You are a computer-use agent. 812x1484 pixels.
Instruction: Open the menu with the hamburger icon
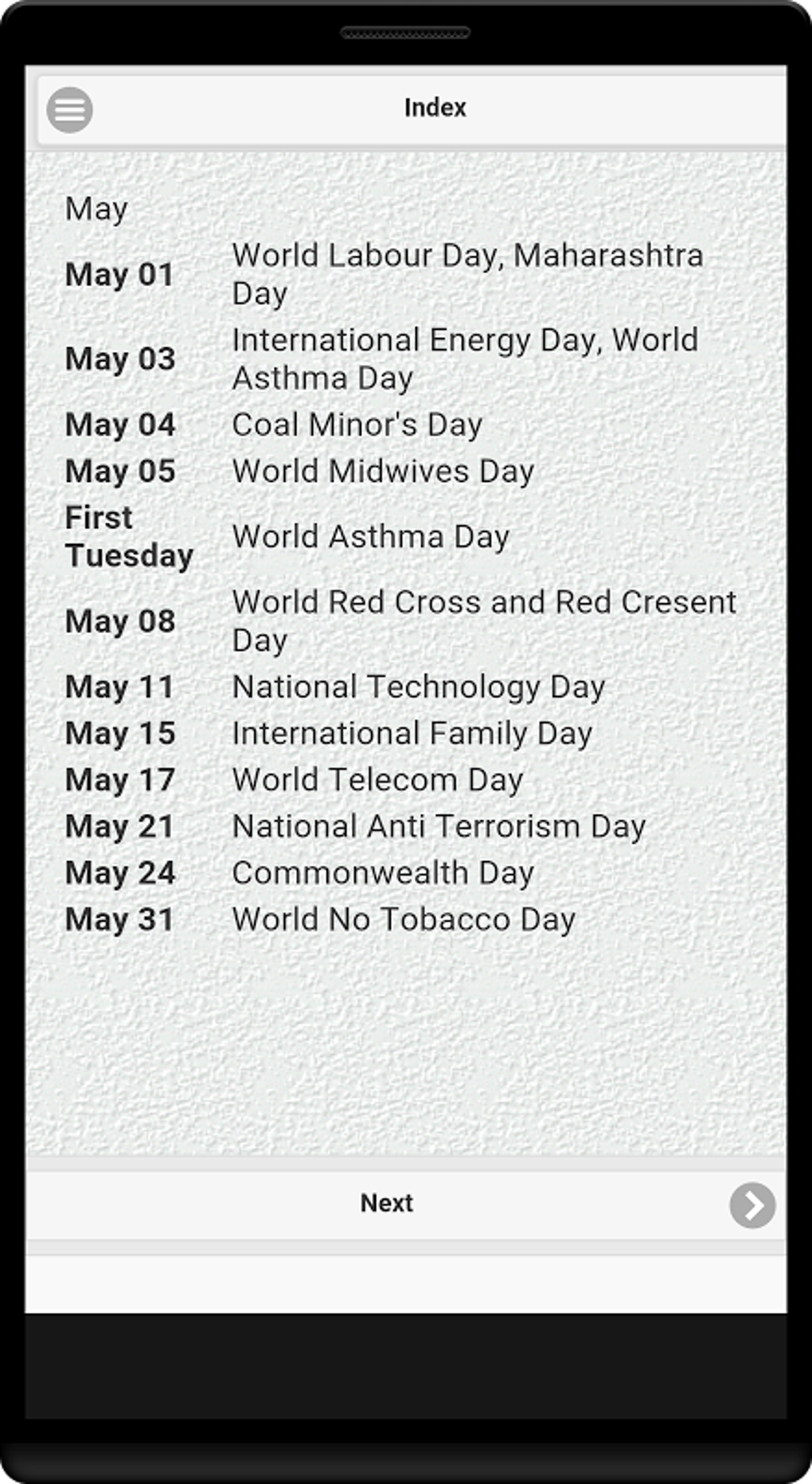(69, 110)
